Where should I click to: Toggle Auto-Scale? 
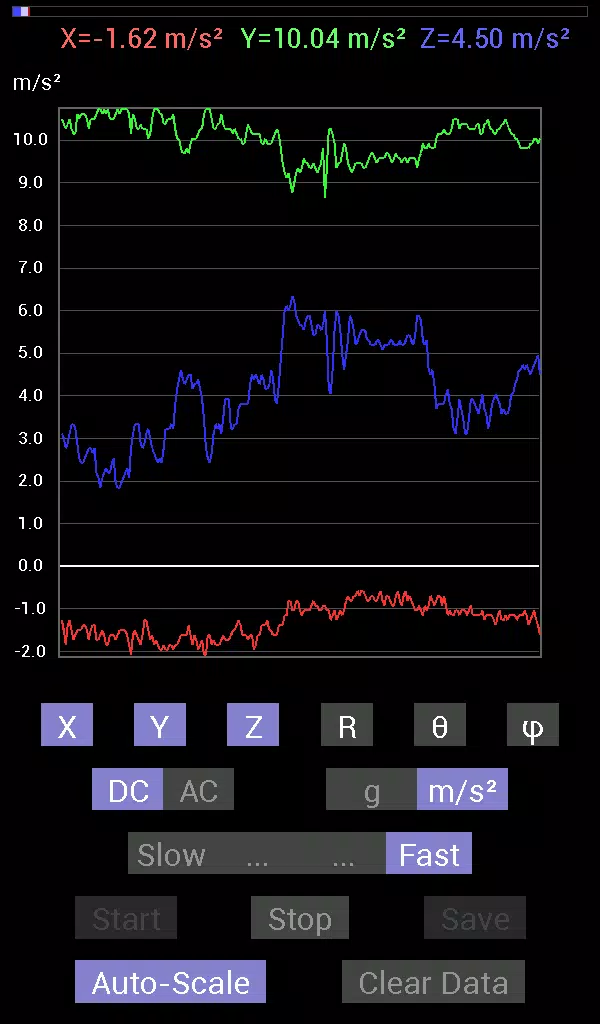pyautogui.click(x=170, y=982)
